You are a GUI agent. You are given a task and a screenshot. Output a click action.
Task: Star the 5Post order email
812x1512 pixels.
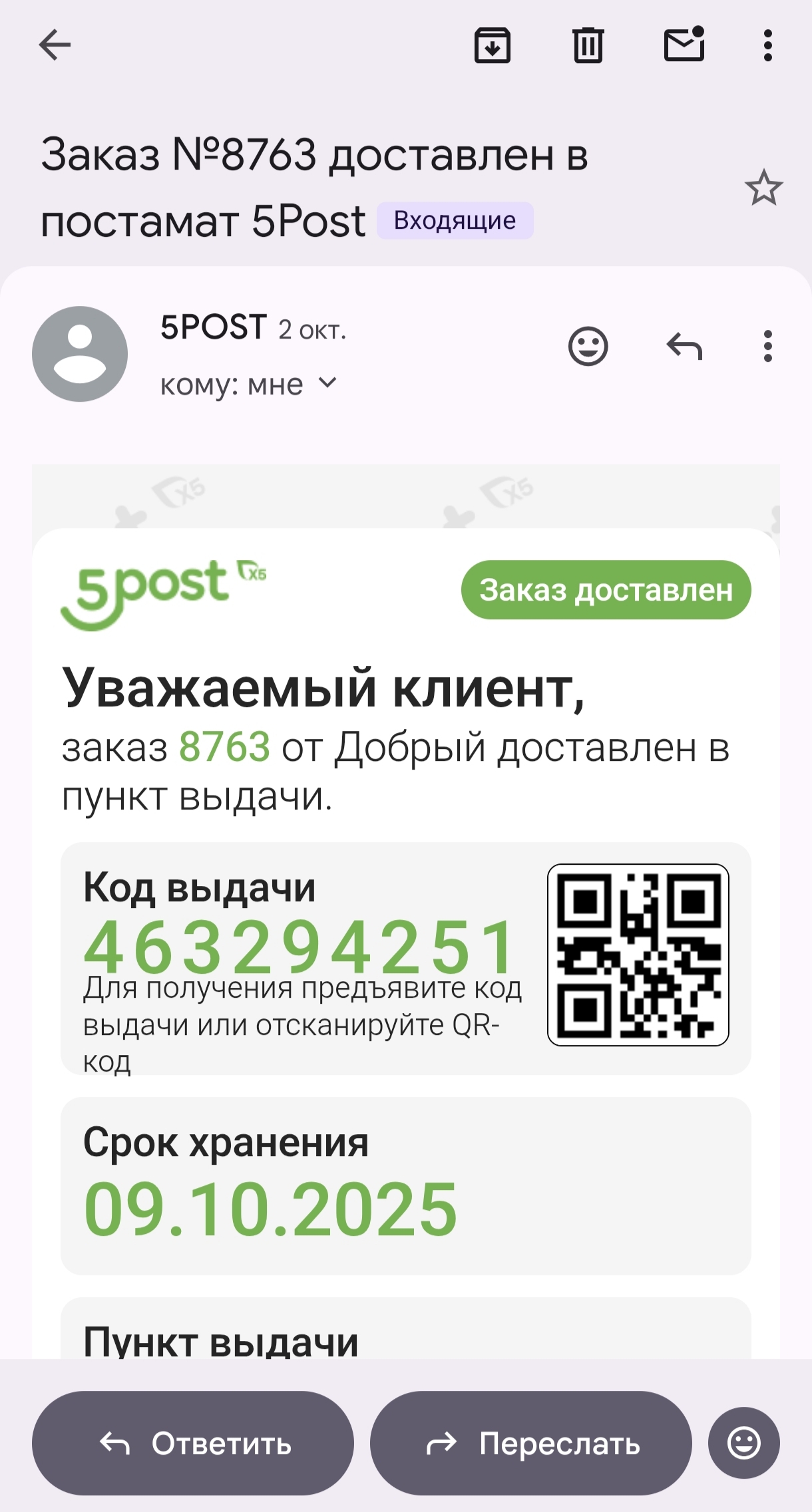(763, 188)
